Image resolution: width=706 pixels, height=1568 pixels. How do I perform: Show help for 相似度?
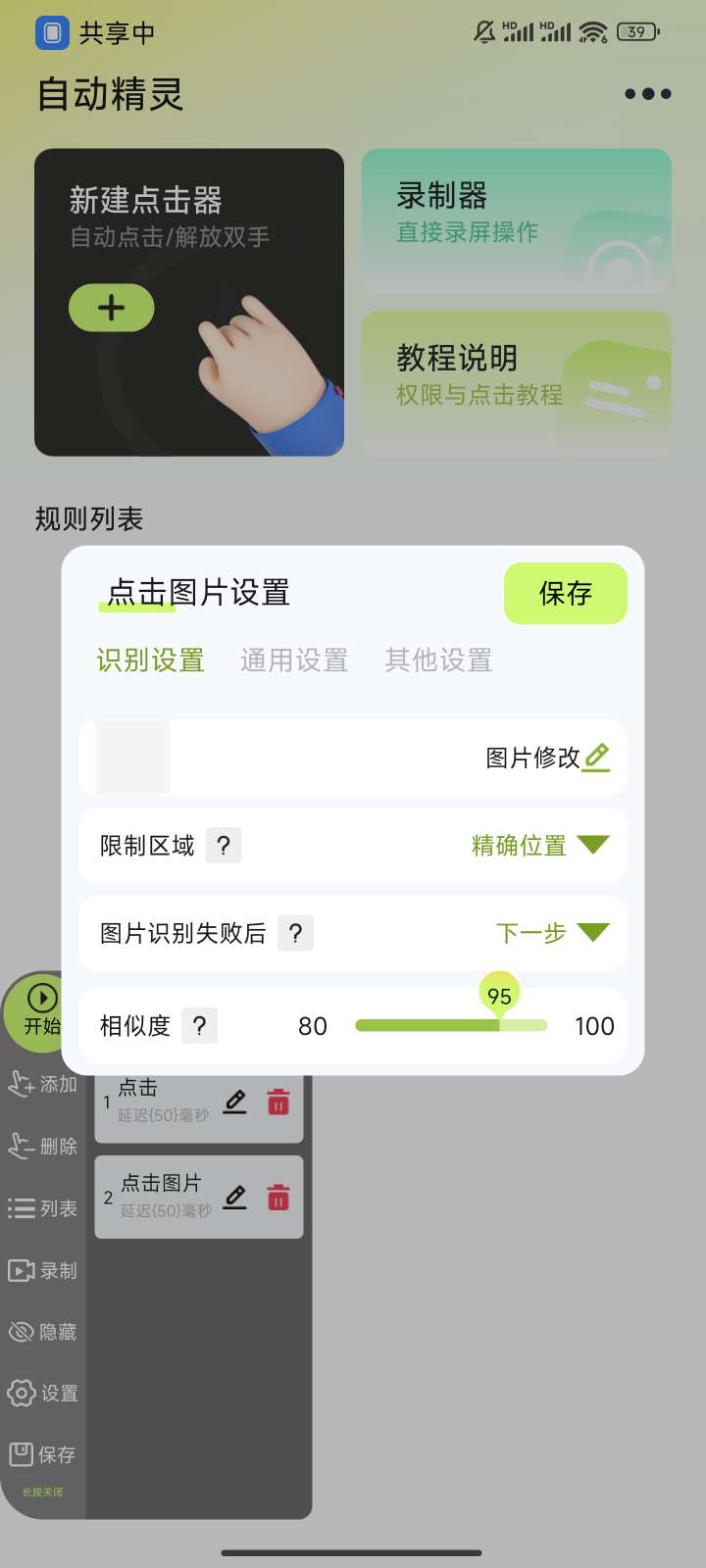point(199,1026)
